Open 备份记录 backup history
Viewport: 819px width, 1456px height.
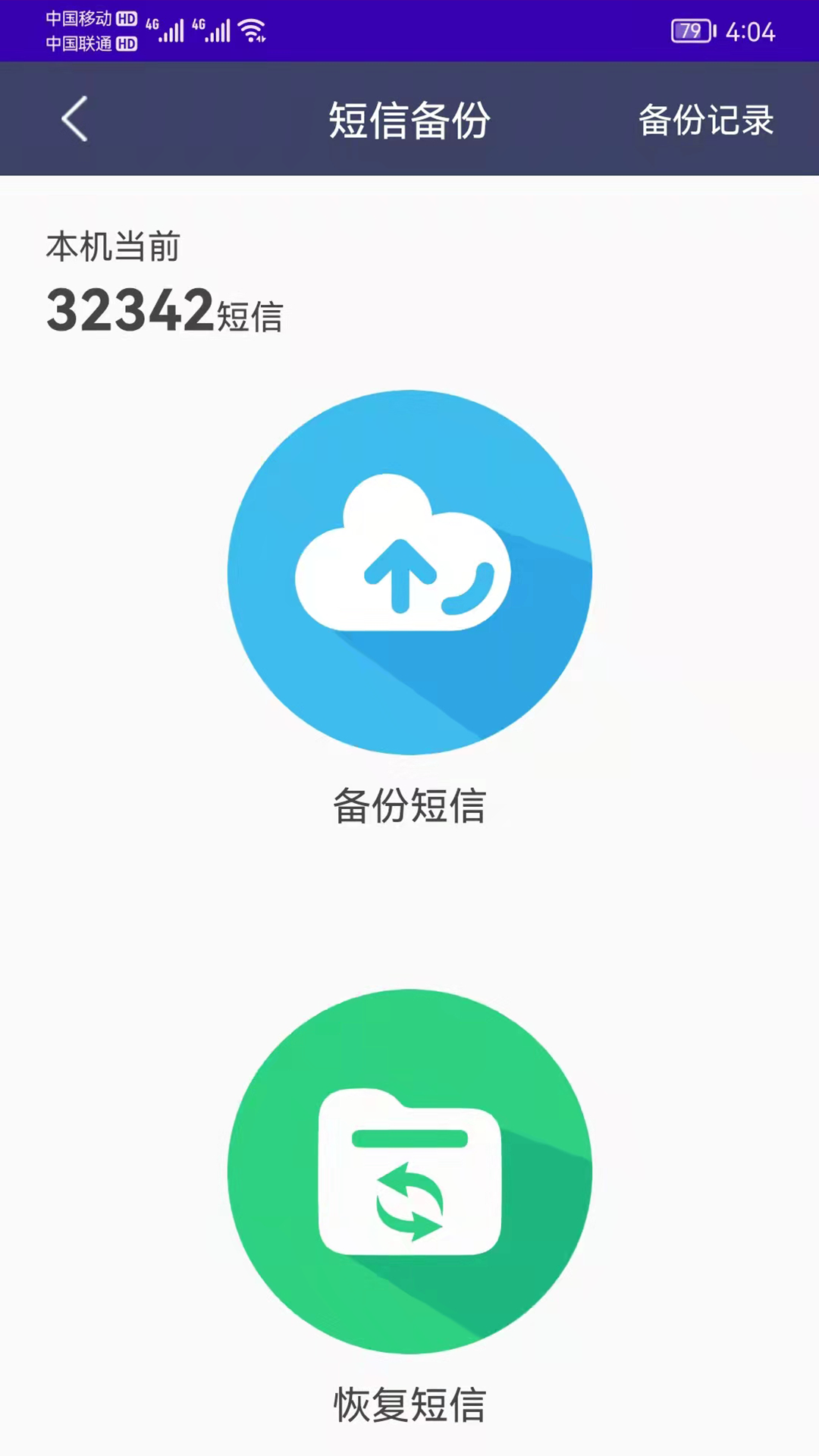coord(705,120)
